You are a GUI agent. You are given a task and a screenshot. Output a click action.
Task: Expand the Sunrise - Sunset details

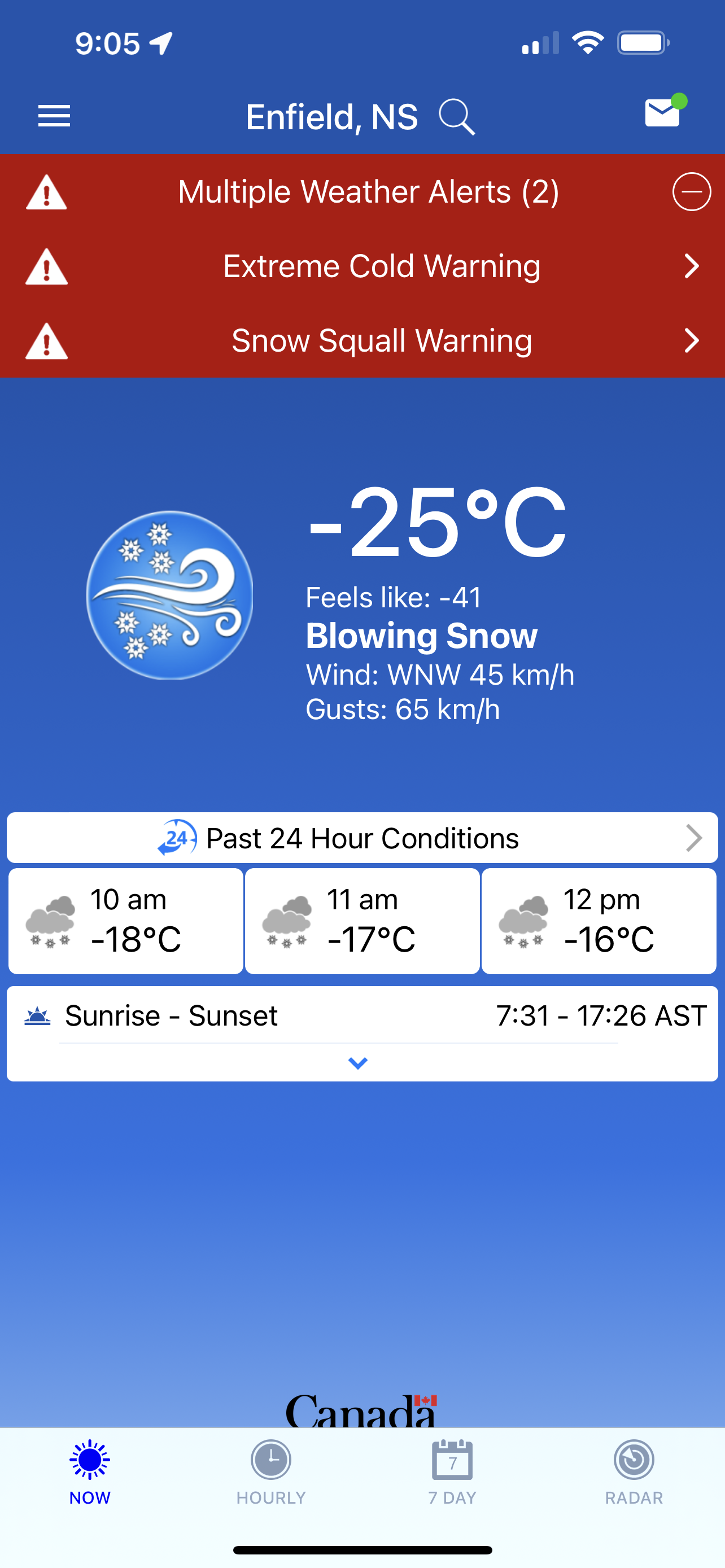pos(358,1063)
